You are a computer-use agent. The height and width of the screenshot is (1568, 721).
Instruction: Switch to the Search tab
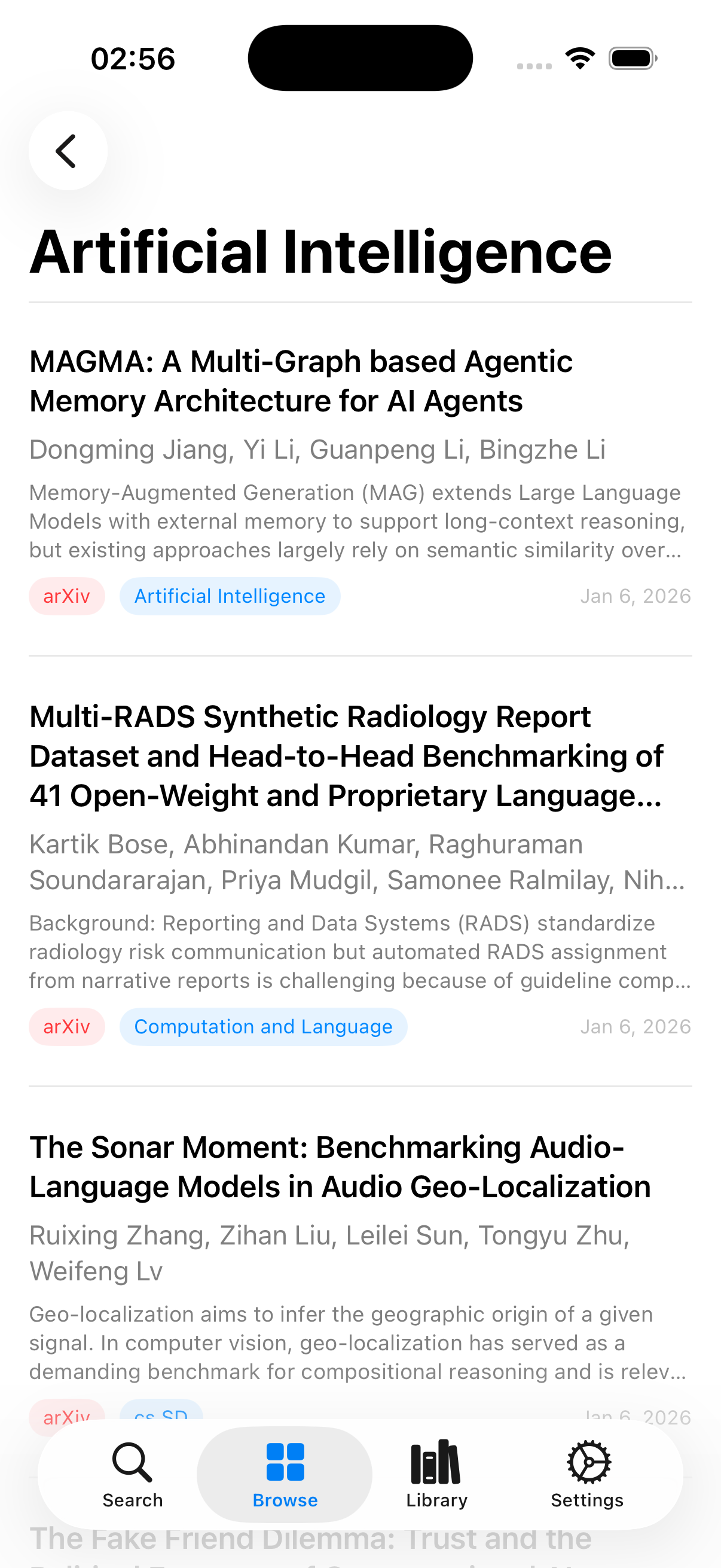132,1473
